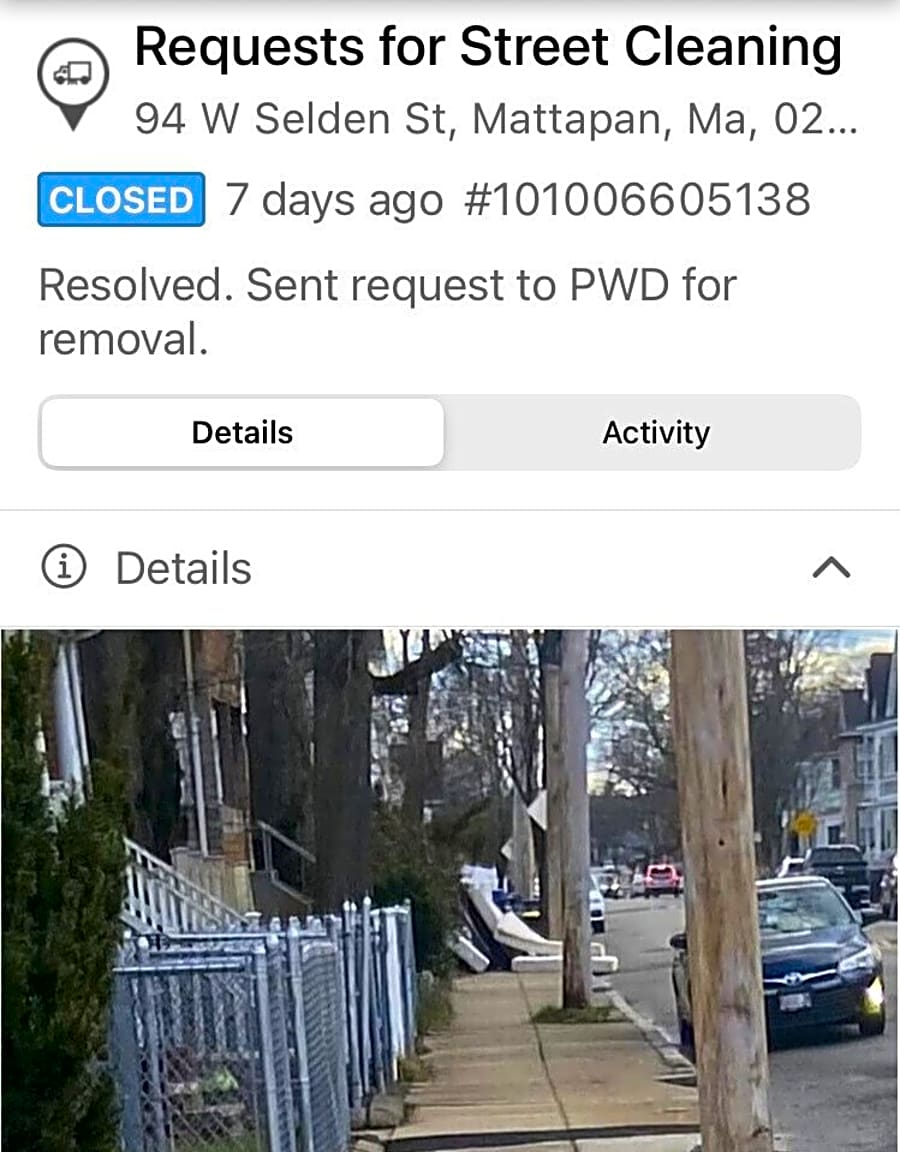Select the Details segment

[x=242, y=433]
